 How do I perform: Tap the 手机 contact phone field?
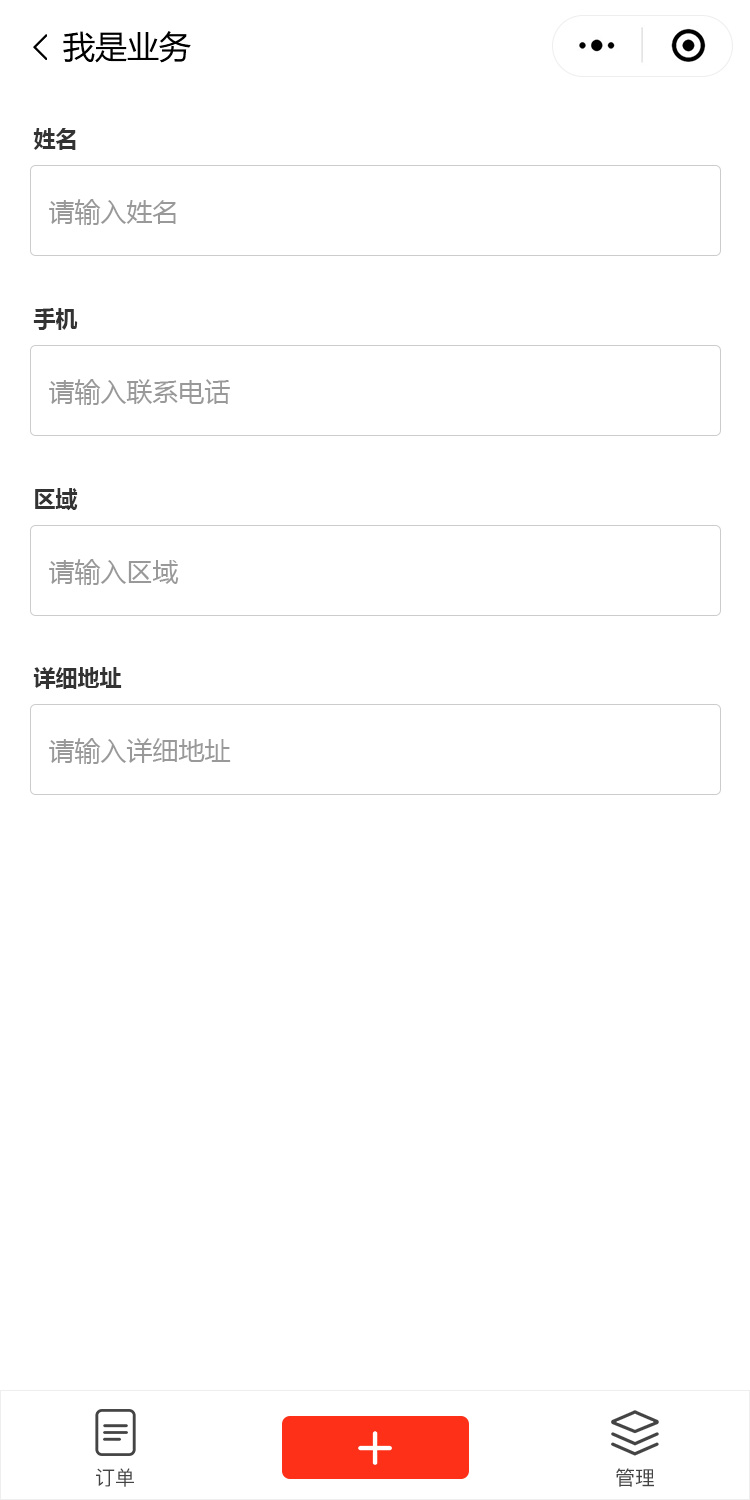click(375, 391)
